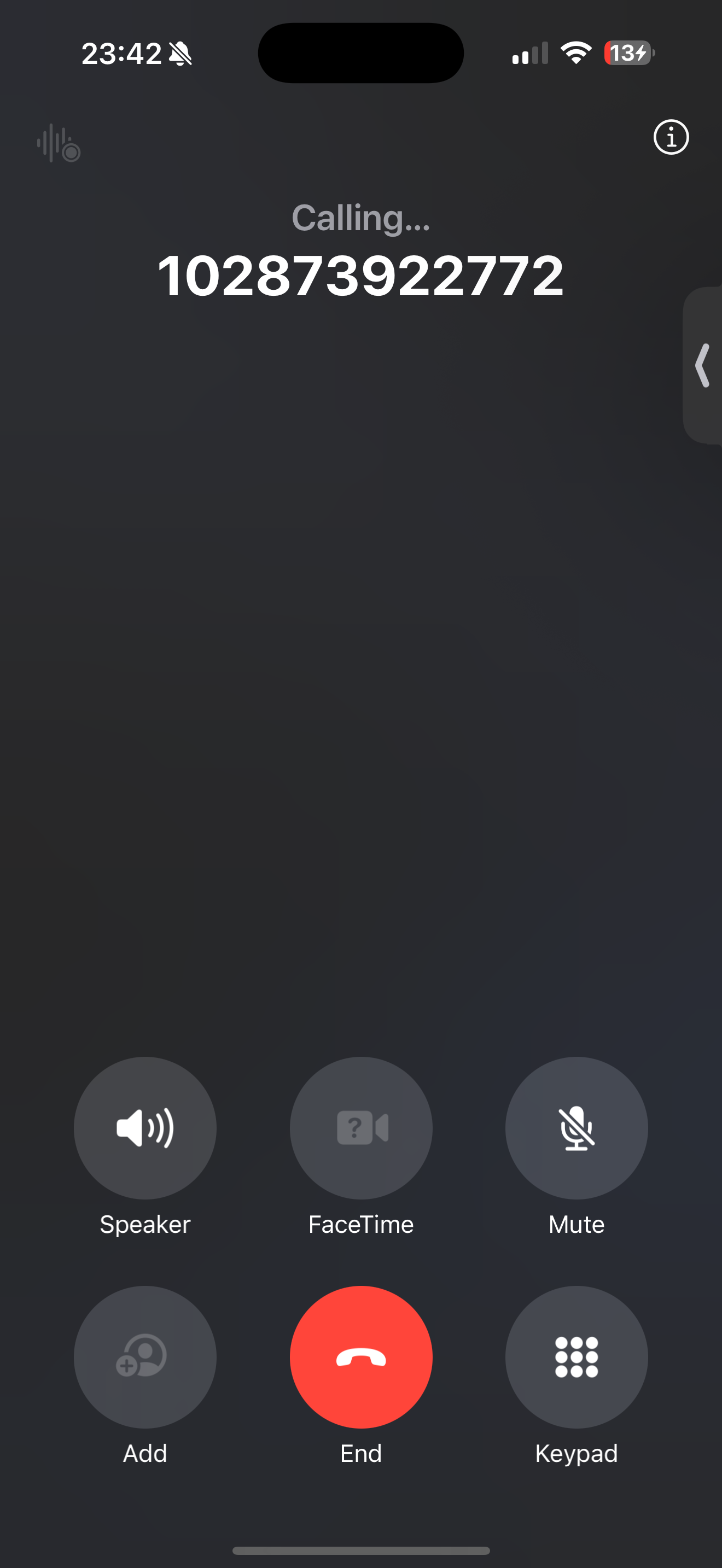Open call info icon
The height and width of the screenshot is (1568, 722).
(671, 138)
